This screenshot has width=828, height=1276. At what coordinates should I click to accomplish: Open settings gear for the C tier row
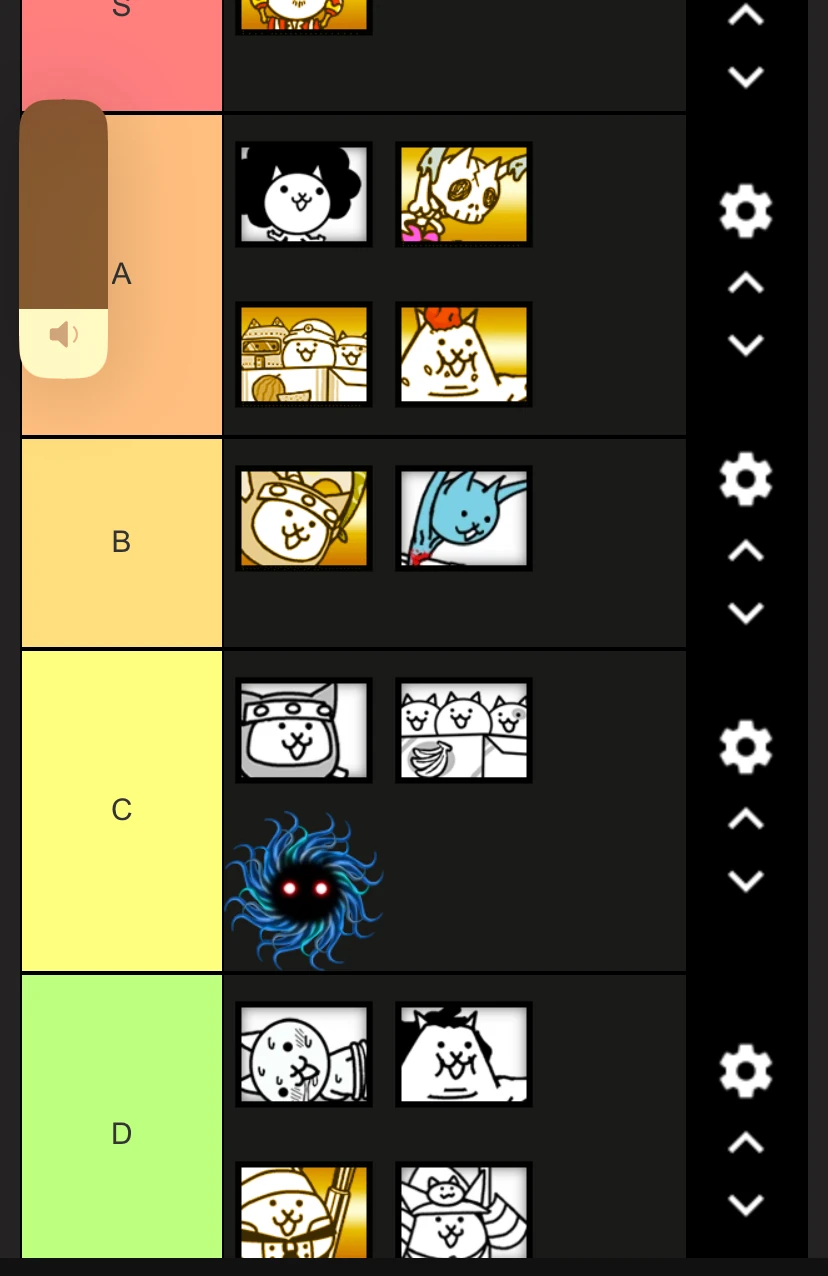[745, 746]
